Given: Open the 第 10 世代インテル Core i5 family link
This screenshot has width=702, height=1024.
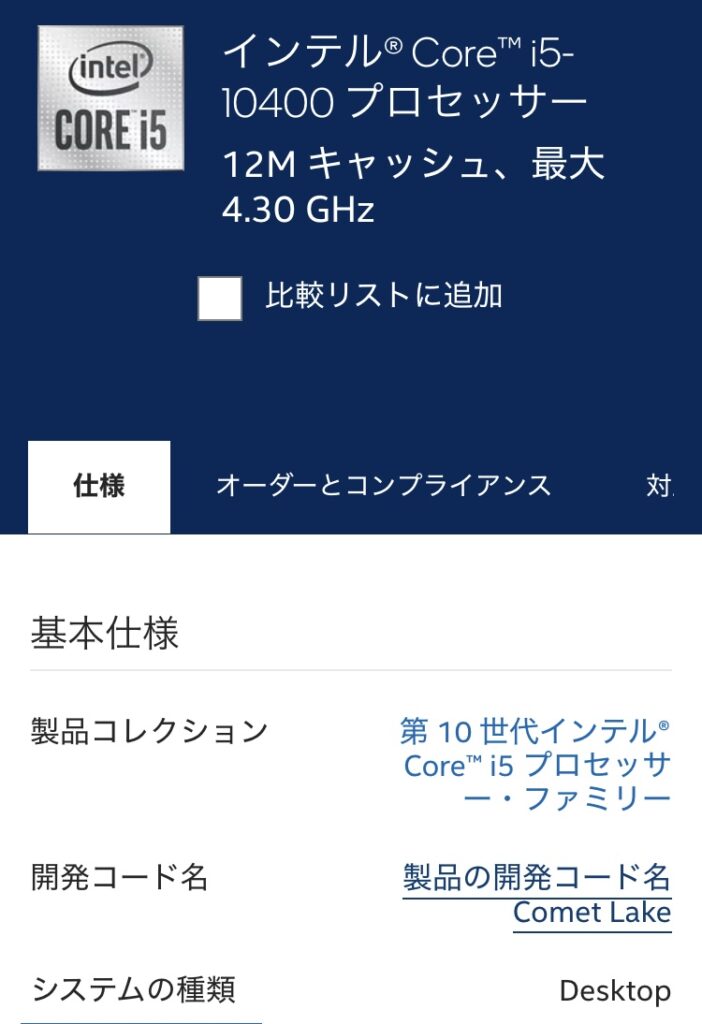Looking at the screenshot, I should 535,764.
